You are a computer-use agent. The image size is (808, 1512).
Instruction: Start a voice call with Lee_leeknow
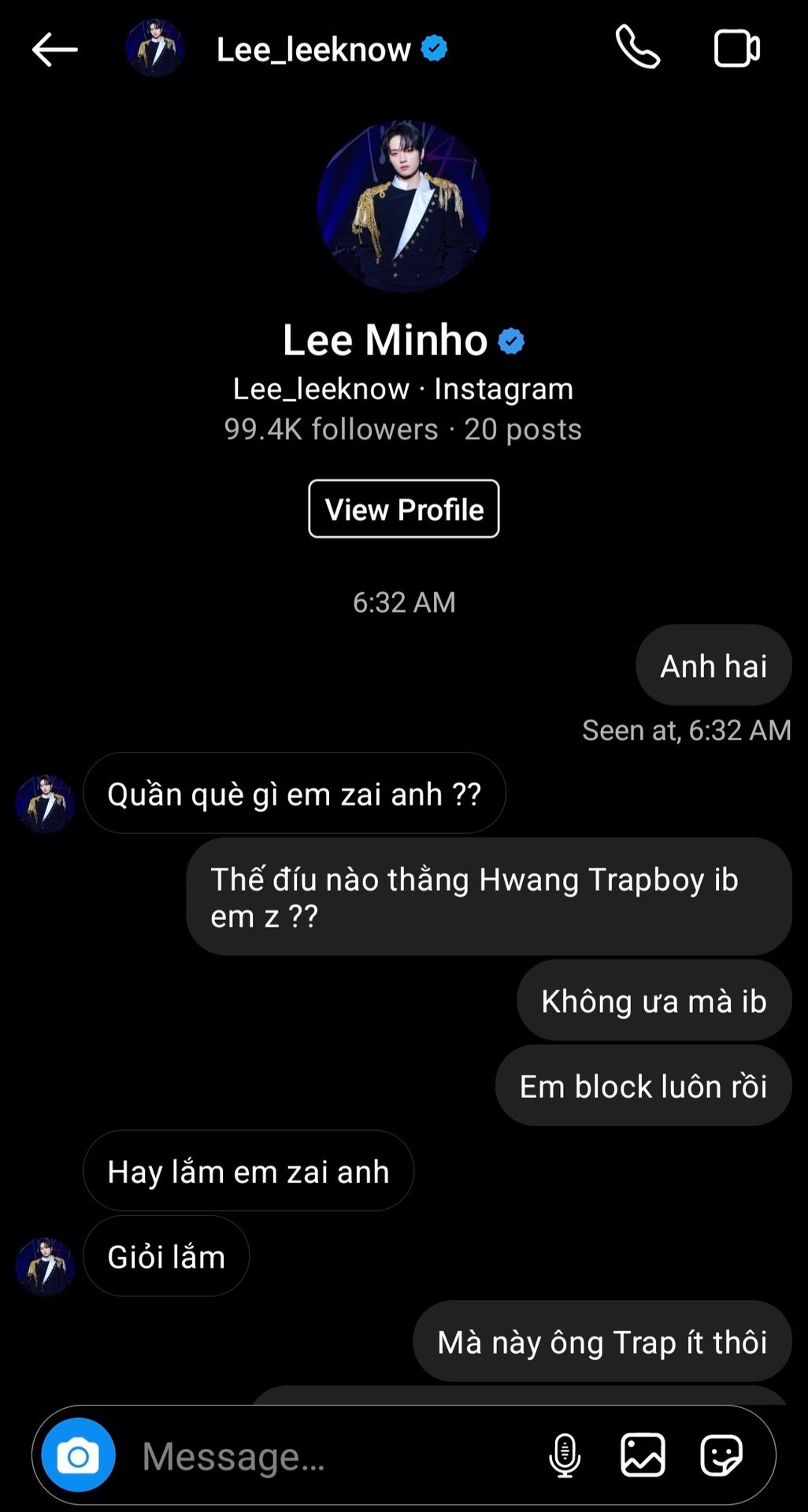[637, 48]
